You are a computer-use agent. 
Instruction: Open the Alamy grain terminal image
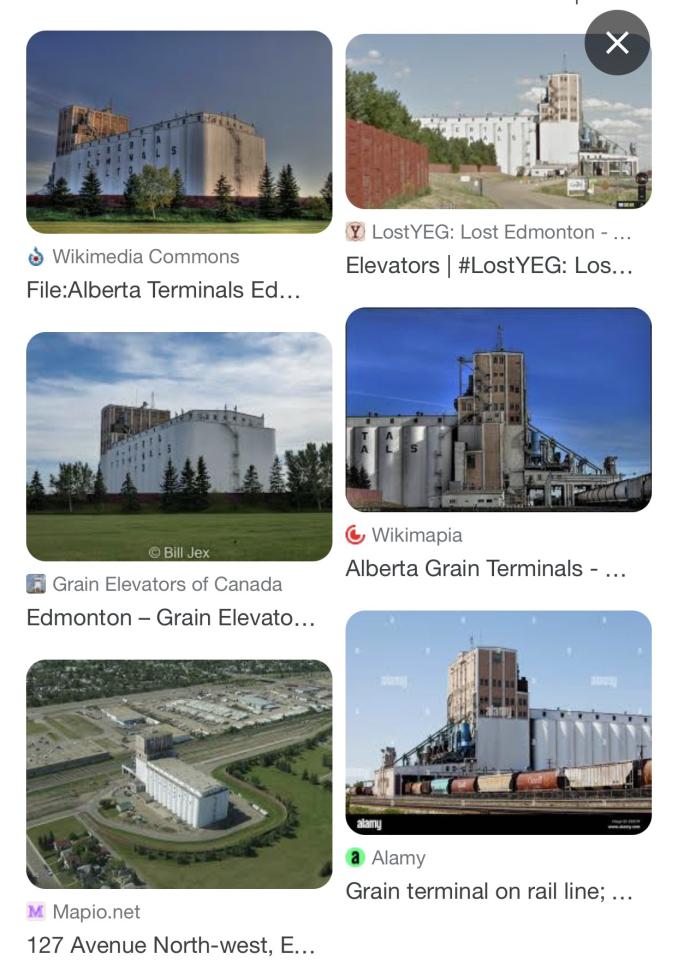coord(498,722)
